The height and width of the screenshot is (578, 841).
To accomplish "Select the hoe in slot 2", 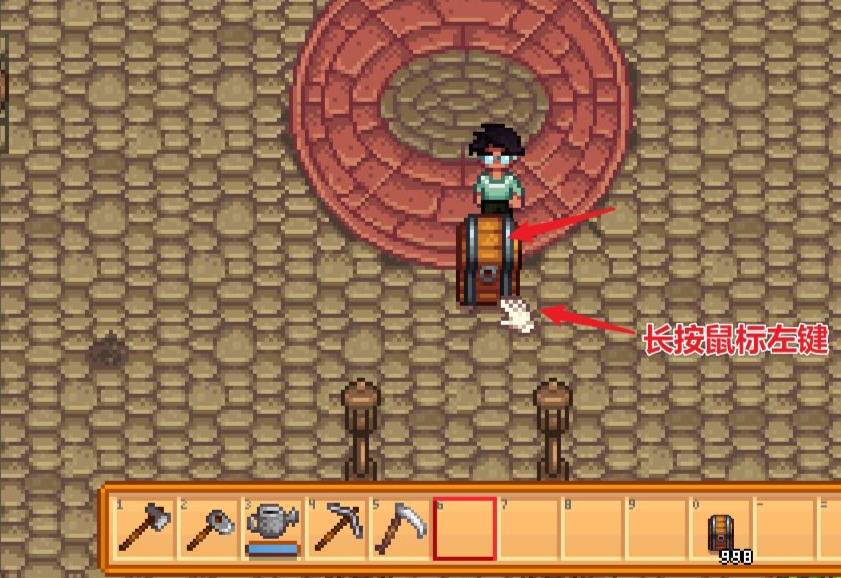I will (x=209, y=529).
